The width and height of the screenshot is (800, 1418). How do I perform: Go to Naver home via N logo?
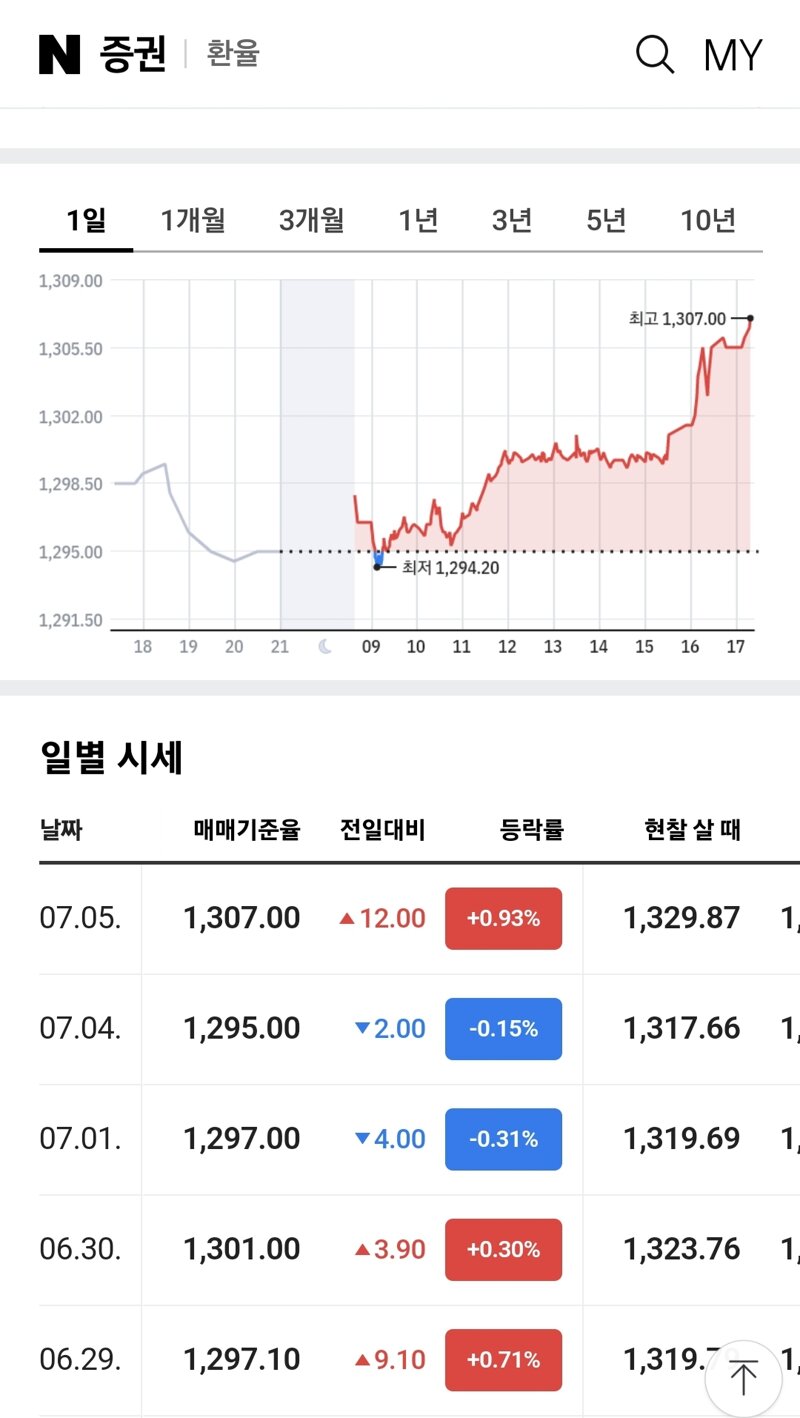59,54
